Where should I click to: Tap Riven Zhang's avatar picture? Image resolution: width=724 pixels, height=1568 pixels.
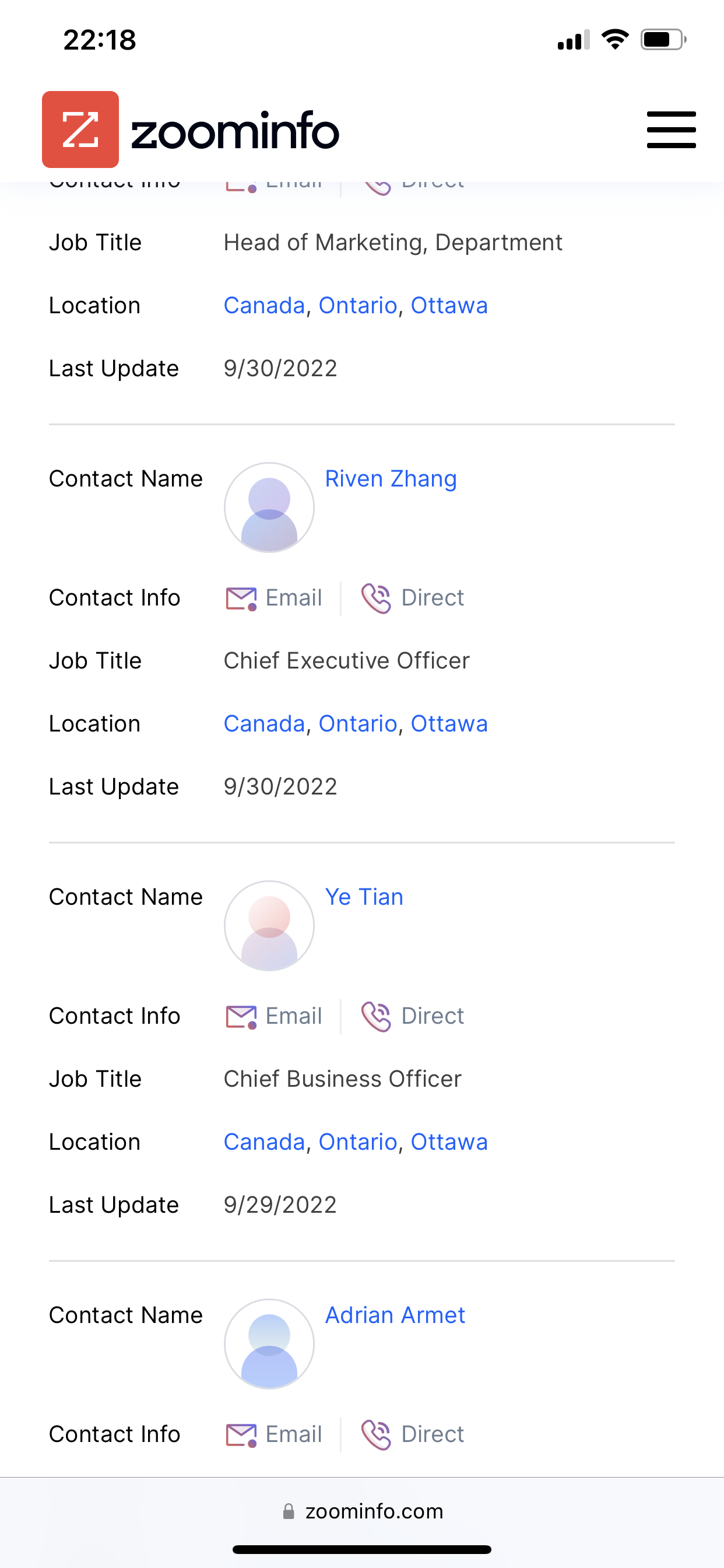(x=269, y=508)
